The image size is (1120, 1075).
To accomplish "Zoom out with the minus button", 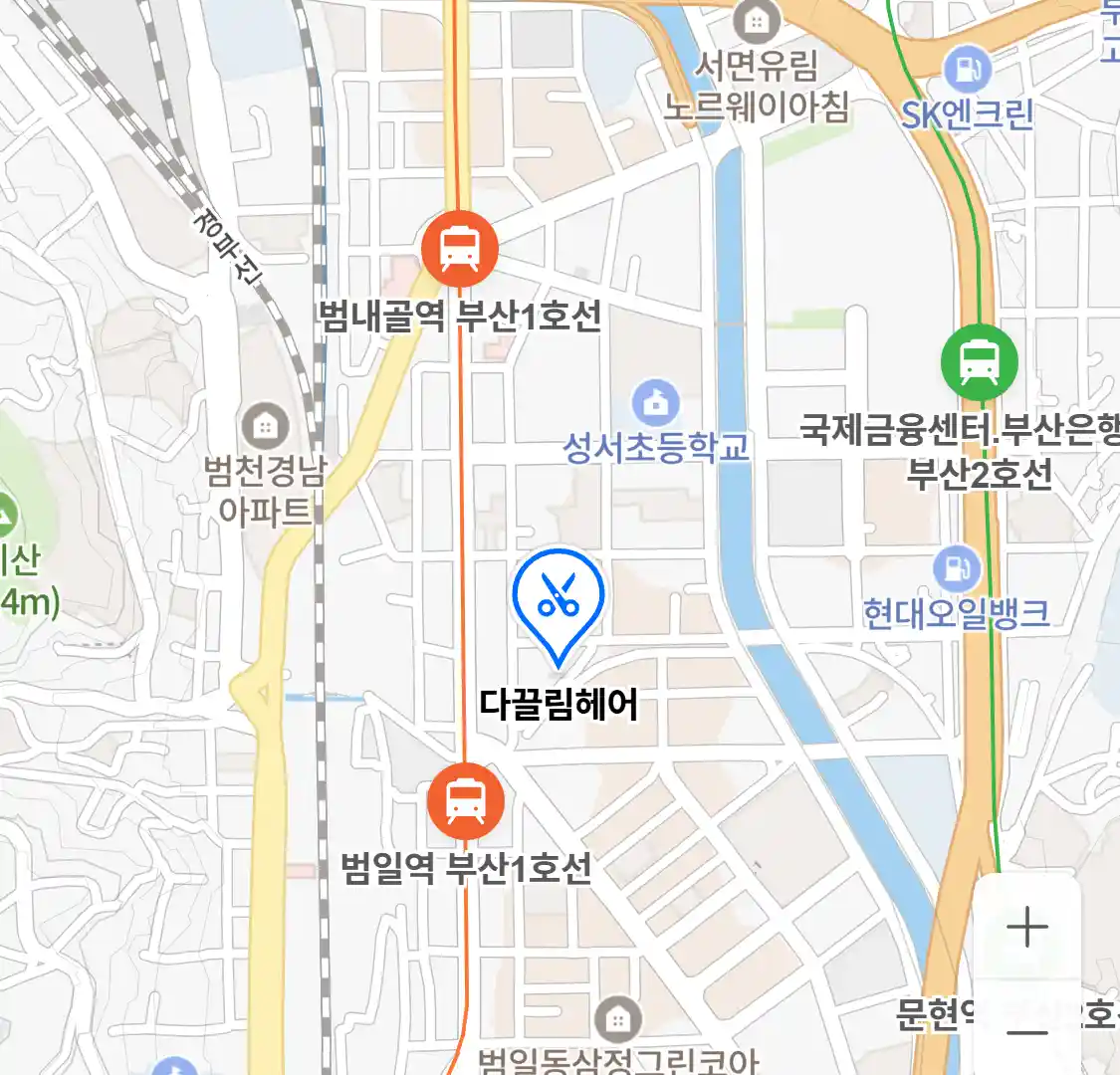I will click(x=1026, y=1031).
